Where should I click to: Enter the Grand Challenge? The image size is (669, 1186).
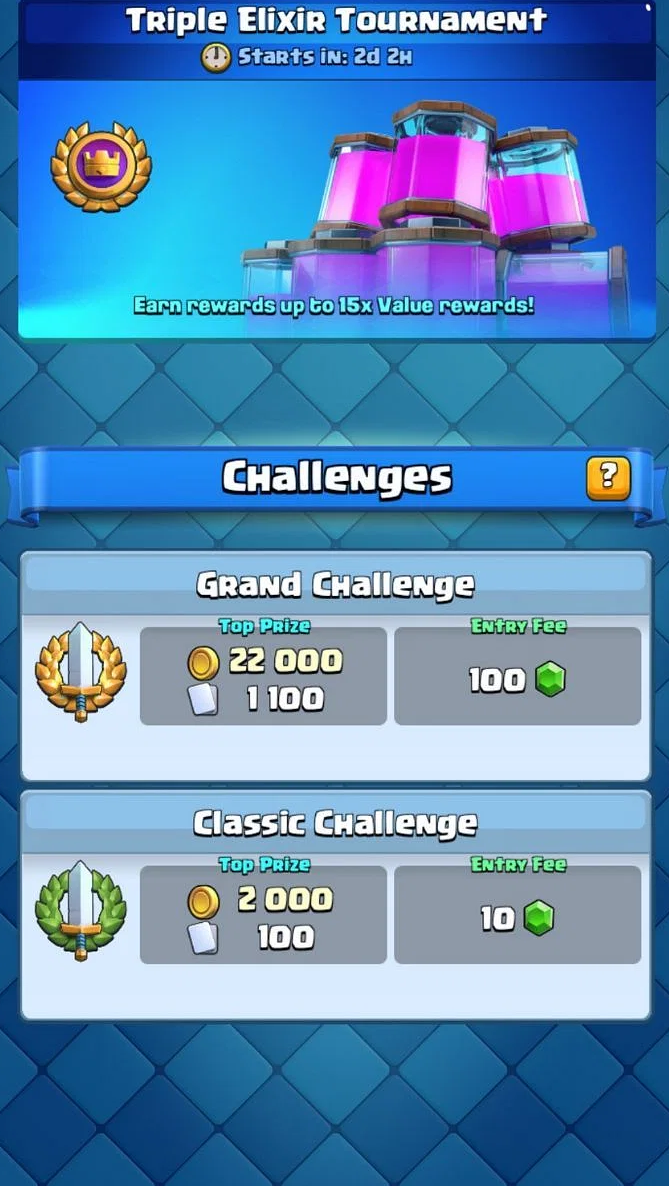[x=336, y=665]
